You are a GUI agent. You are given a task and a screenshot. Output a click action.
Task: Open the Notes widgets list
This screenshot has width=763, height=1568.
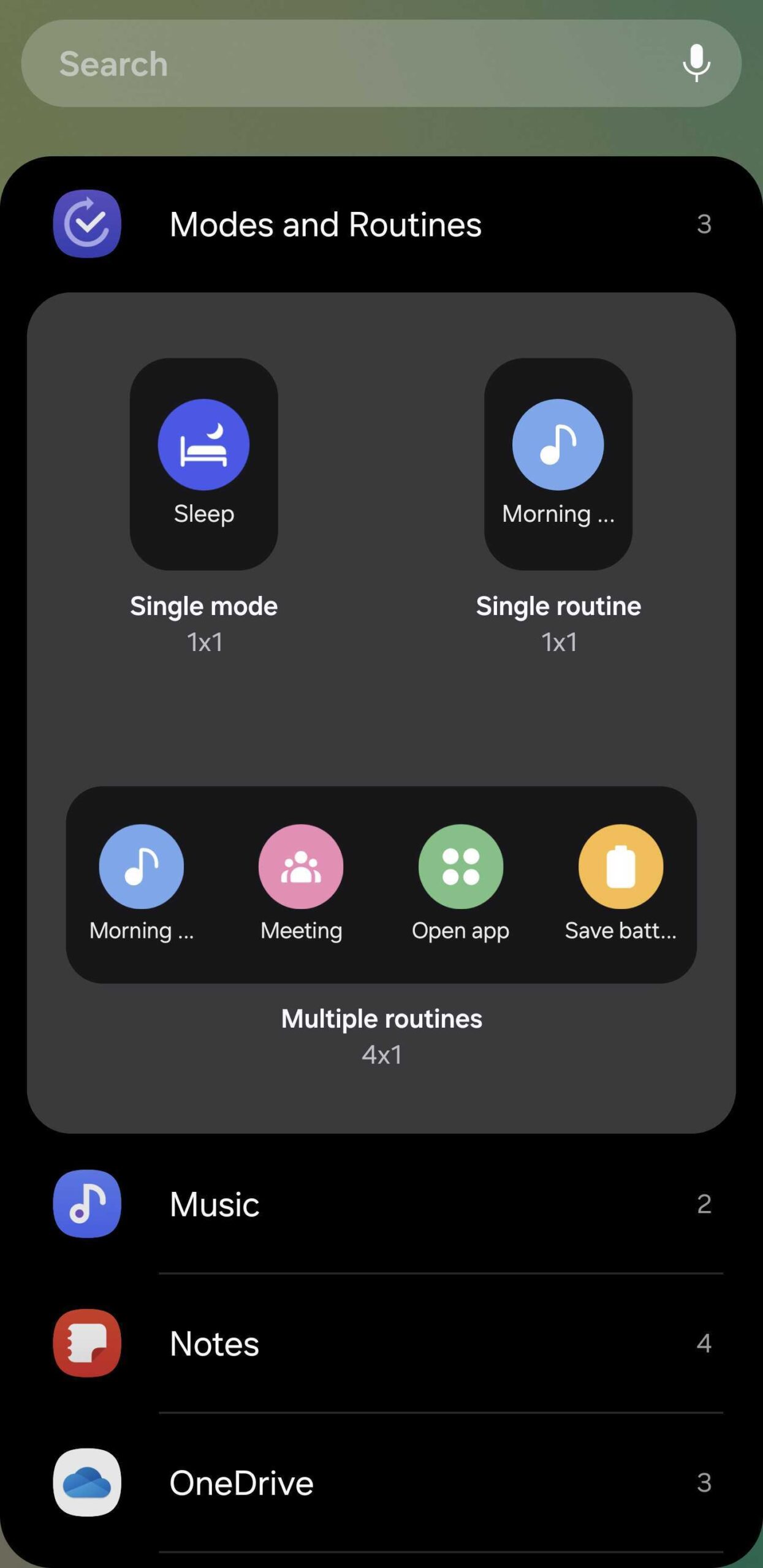[x=381, y=1343]
